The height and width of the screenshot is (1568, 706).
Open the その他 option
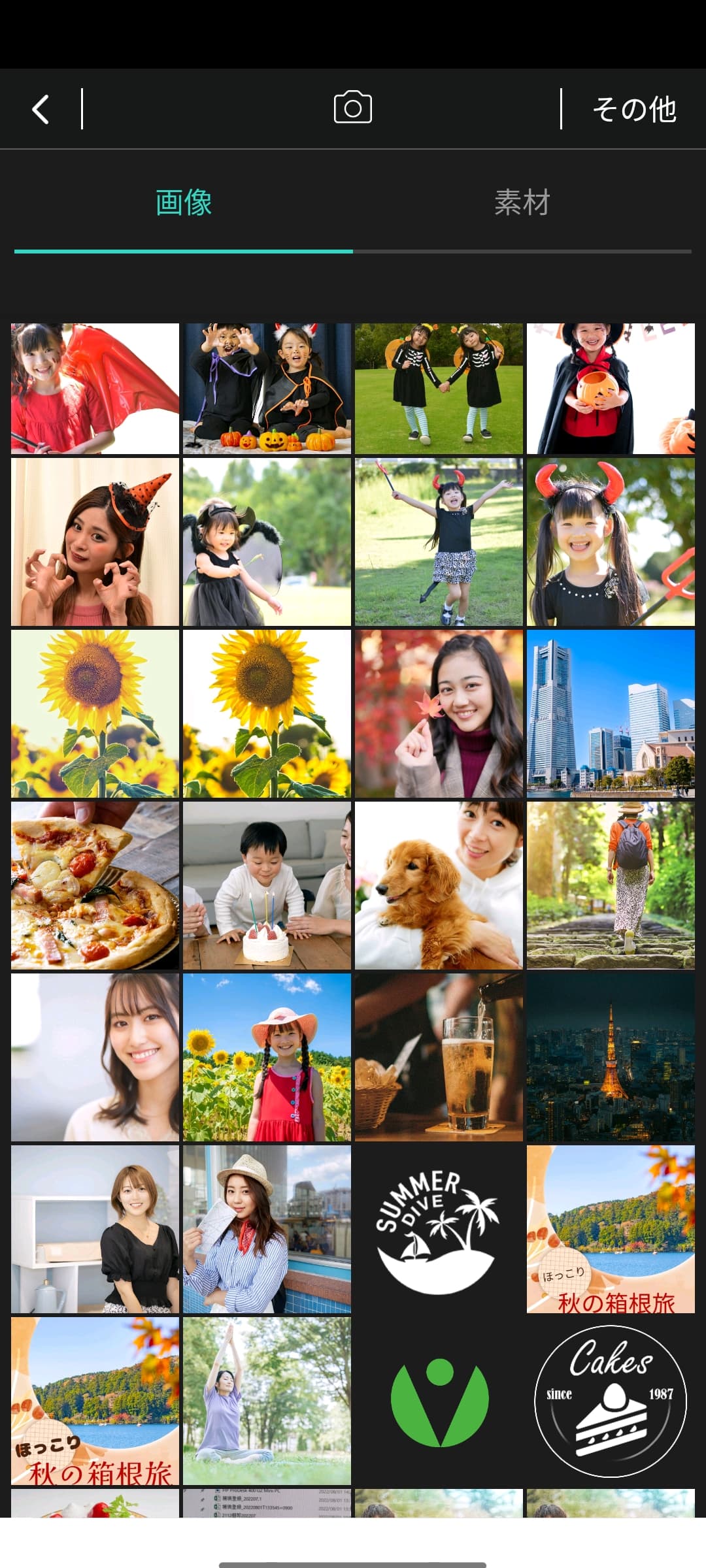[x=633, y=109]
